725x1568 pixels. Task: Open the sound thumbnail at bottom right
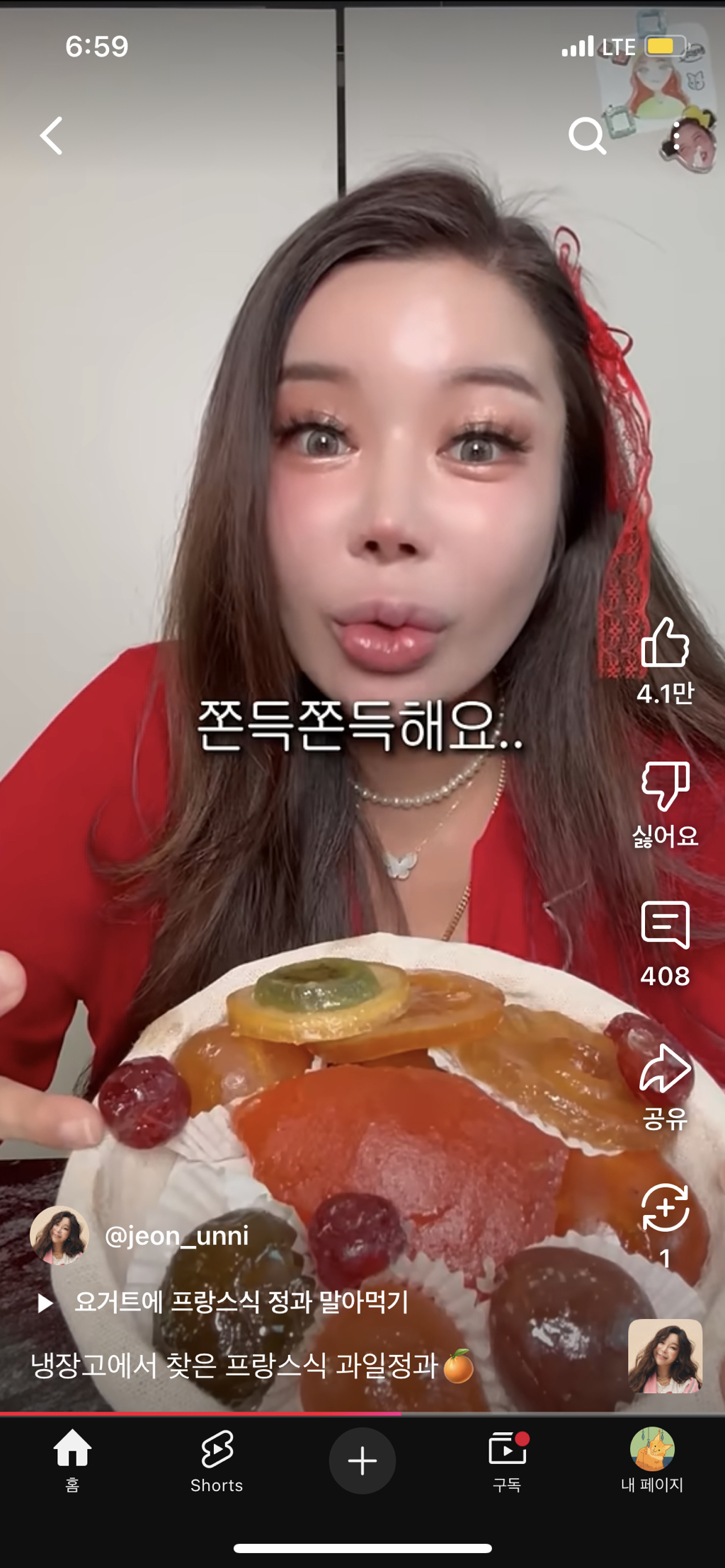click(x=665, y=1356)
